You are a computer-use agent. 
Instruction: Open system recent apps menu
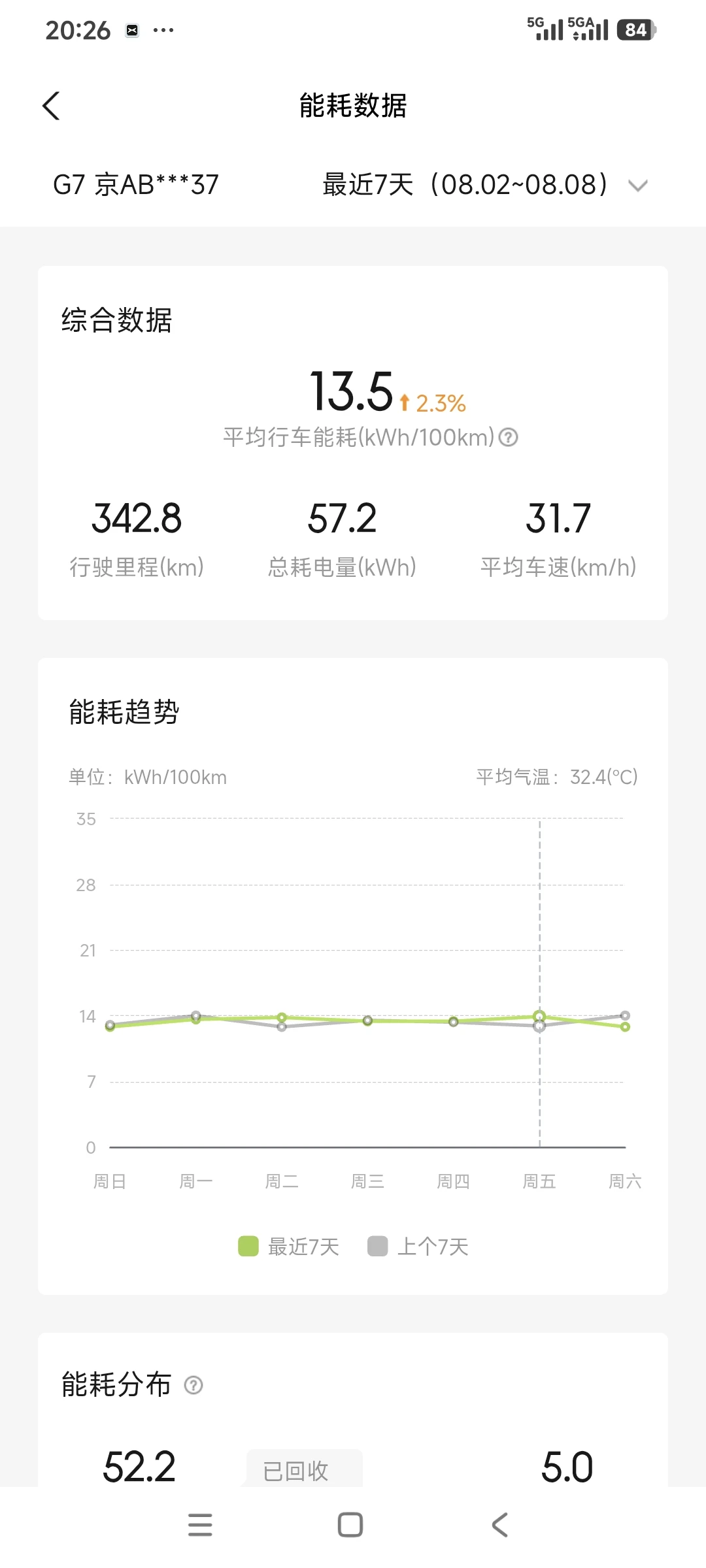200,1525
